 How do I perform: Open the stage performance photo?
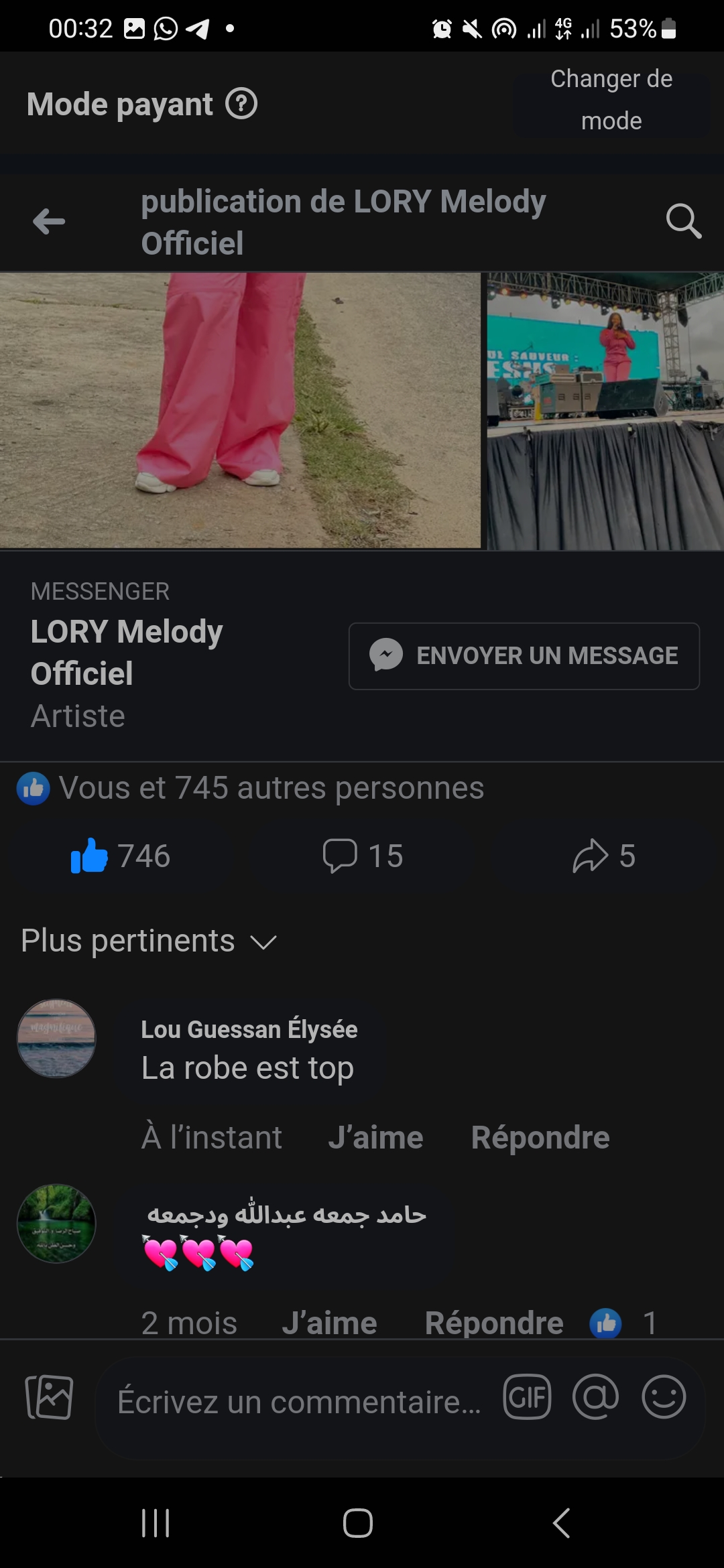(605, 410)
